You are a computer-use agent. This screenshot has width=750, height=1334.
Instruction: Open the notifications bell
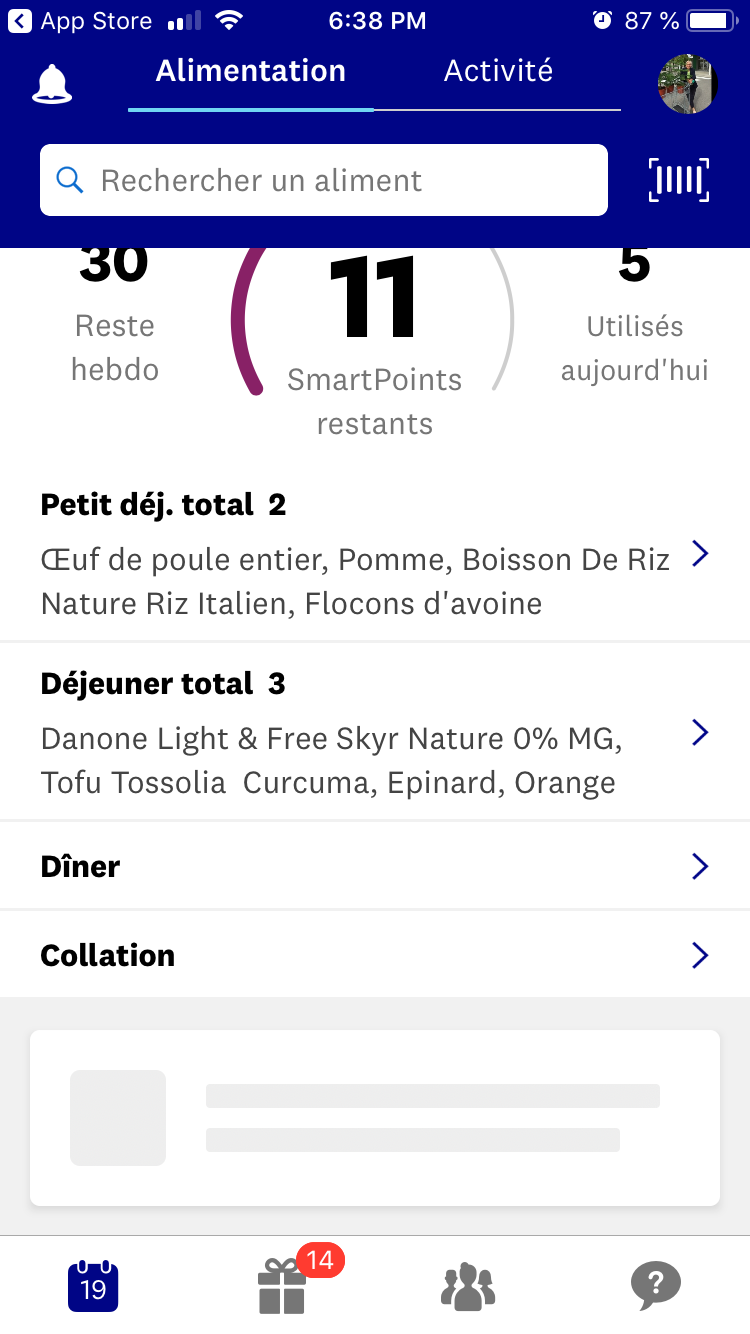52,85
